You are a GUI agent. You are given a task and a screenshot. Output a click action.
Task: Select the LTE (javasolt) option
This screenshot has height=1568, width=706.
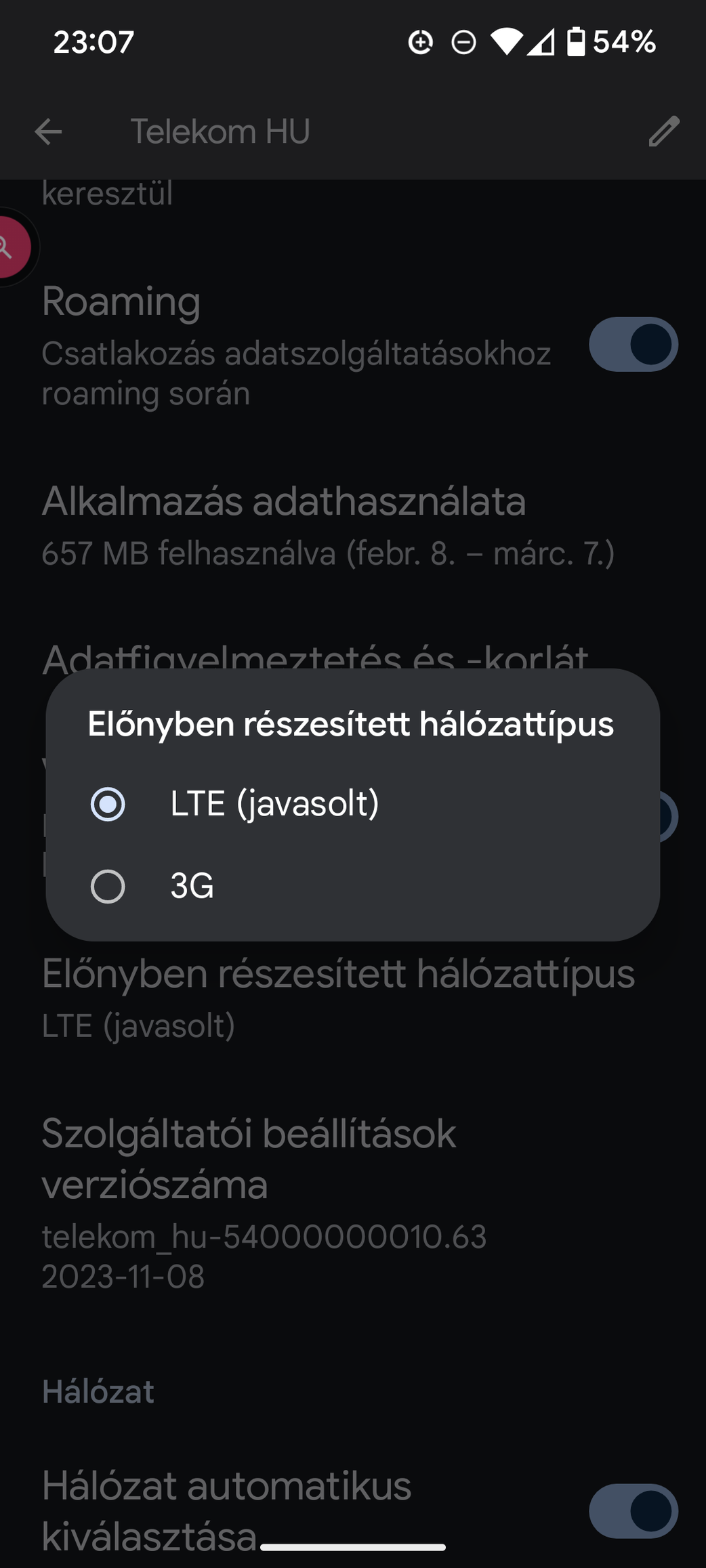pos(108,805)
